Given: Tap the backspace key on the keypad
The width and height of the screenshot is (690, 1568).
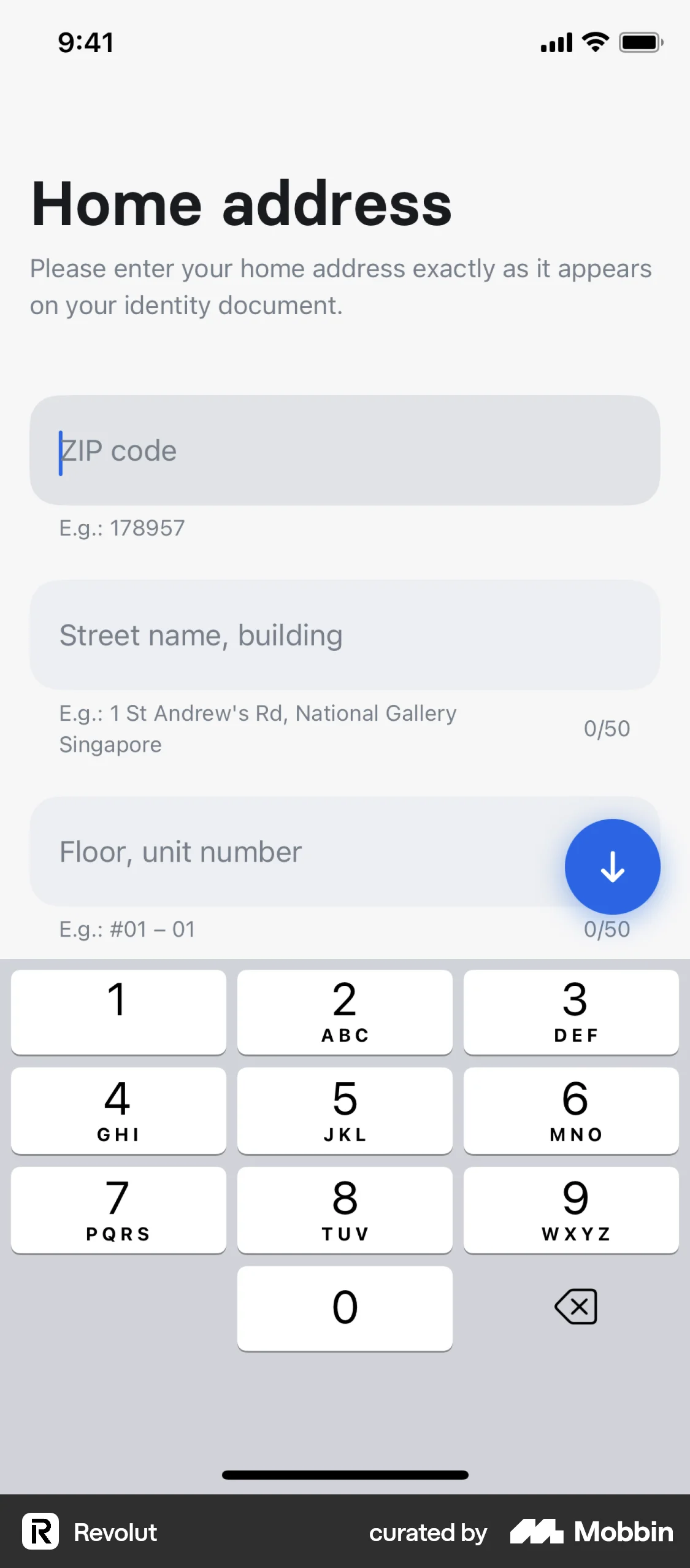Looking at the screenshot, I should coord(575,1307).
